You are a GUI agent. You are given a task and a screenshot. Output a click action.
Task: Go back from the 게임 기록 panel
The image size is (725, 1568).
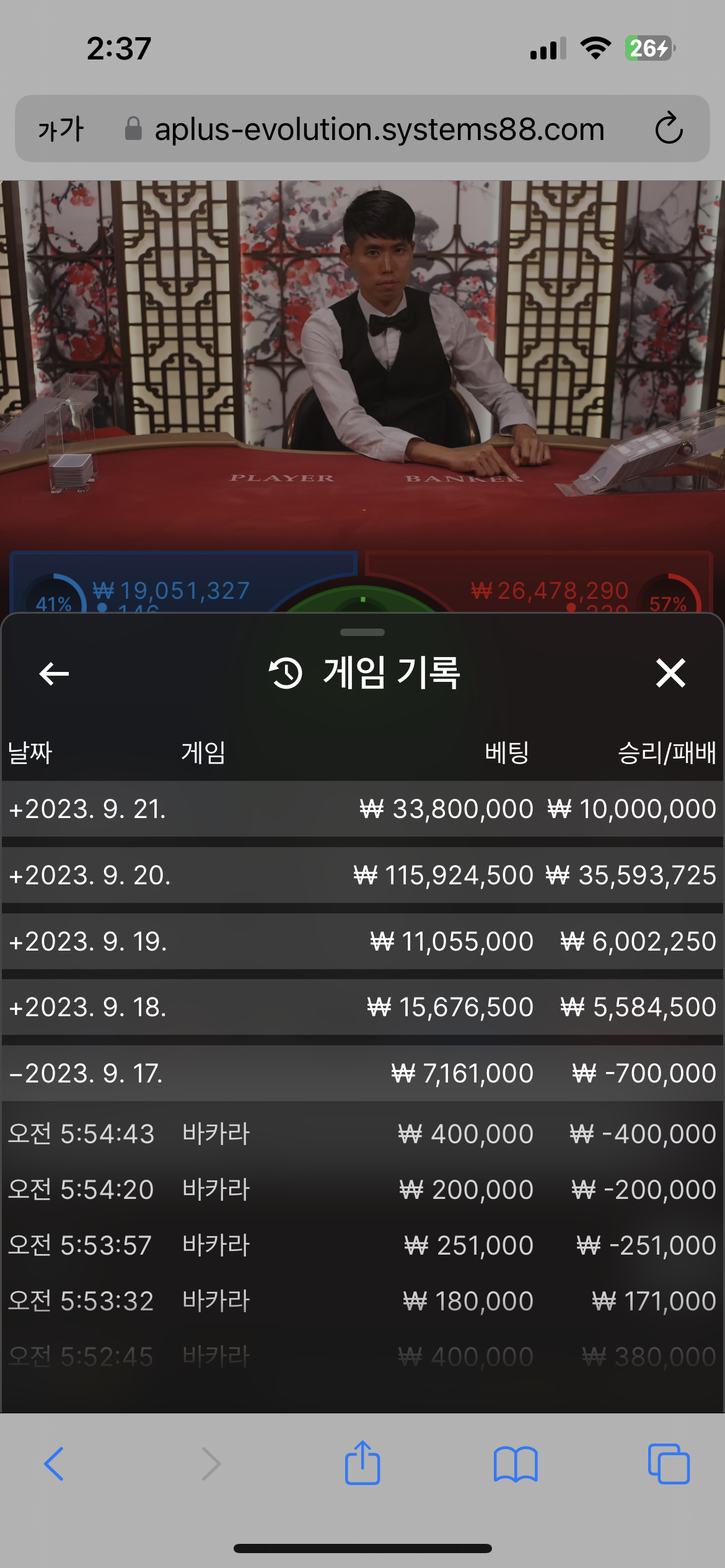(54, 673)
